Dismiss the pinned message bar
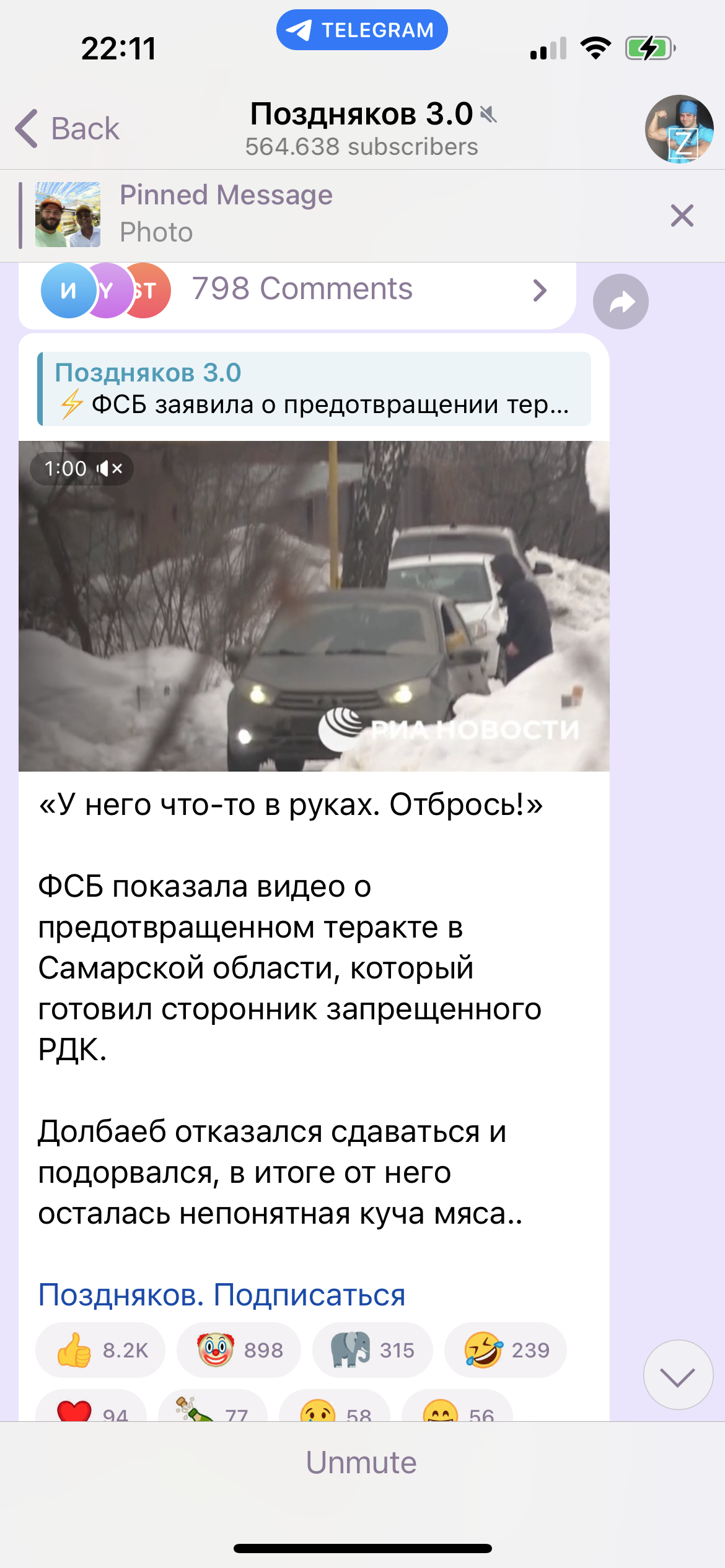725x1568 pixels. 682,216
